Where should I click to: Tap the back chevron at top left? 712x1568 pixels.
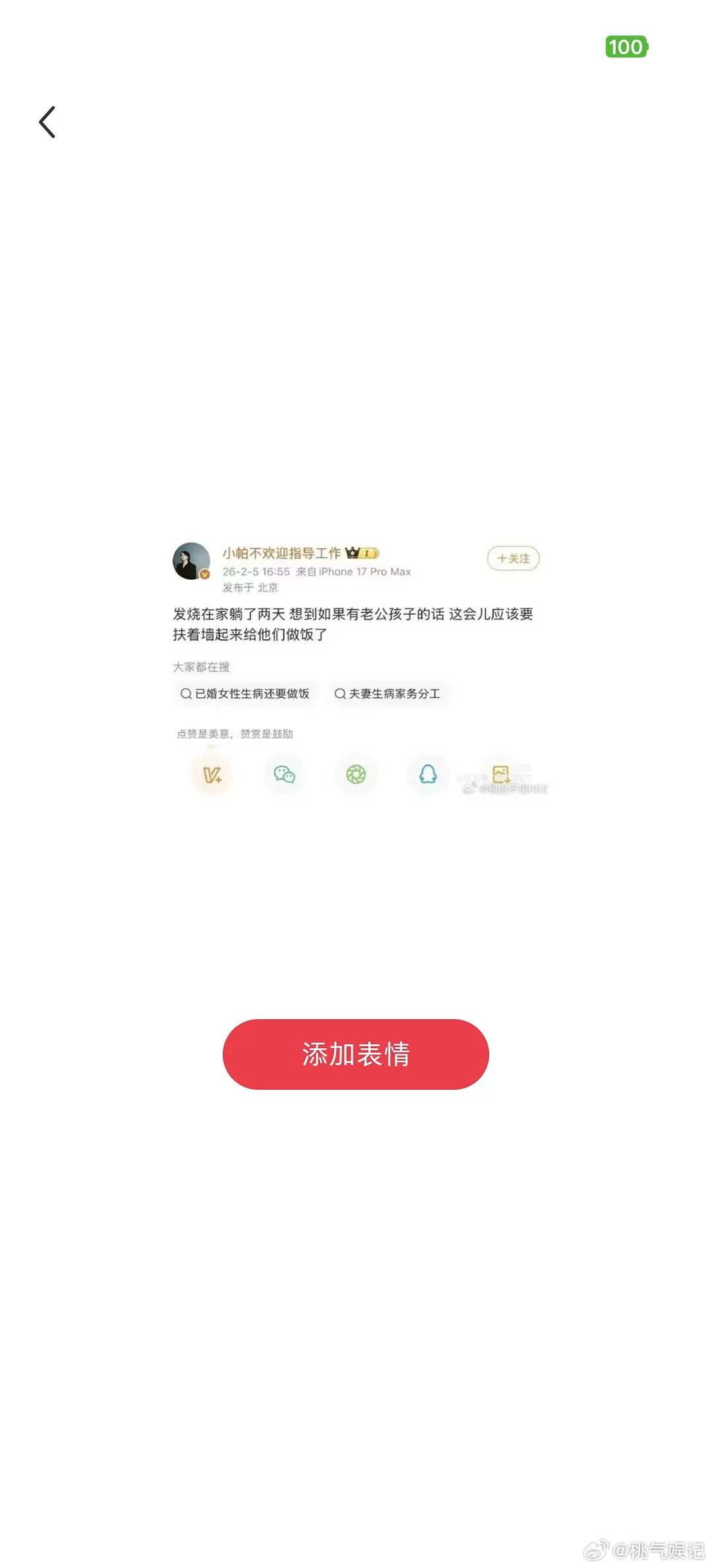click(x=47, y=122)
